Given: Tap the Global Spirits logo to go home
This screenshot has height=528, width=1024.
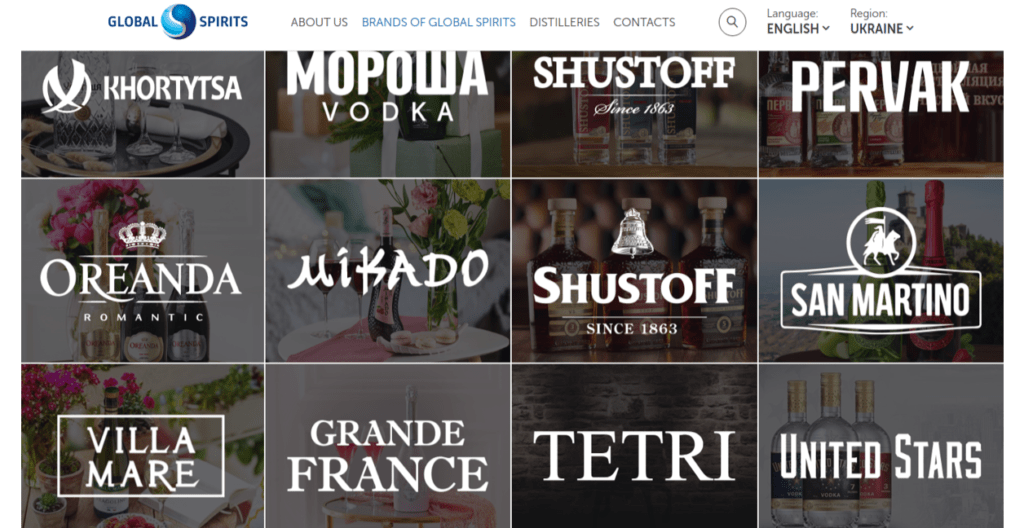Looking at the screenshot, I should 178,21.
